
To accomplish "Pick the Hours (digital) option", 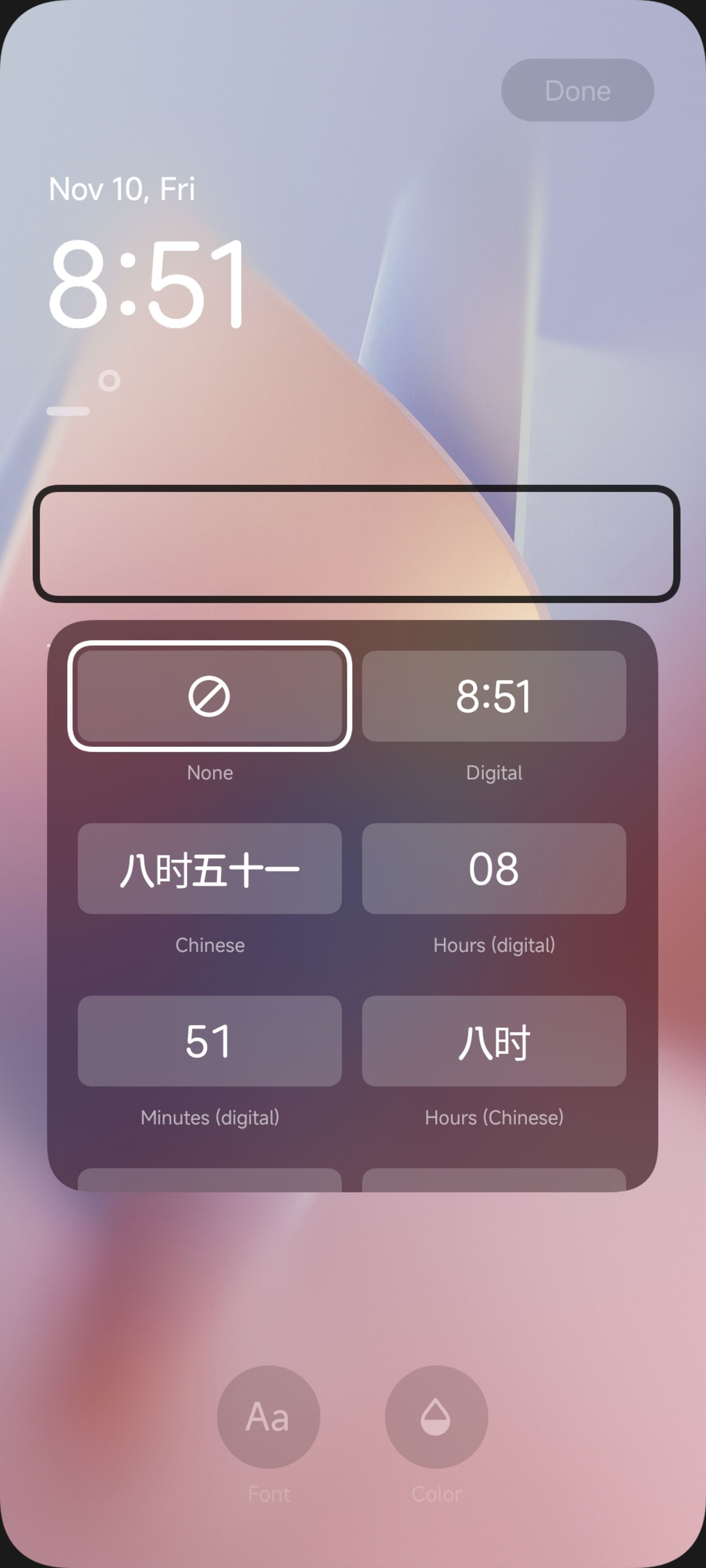I will coord(493,868).
